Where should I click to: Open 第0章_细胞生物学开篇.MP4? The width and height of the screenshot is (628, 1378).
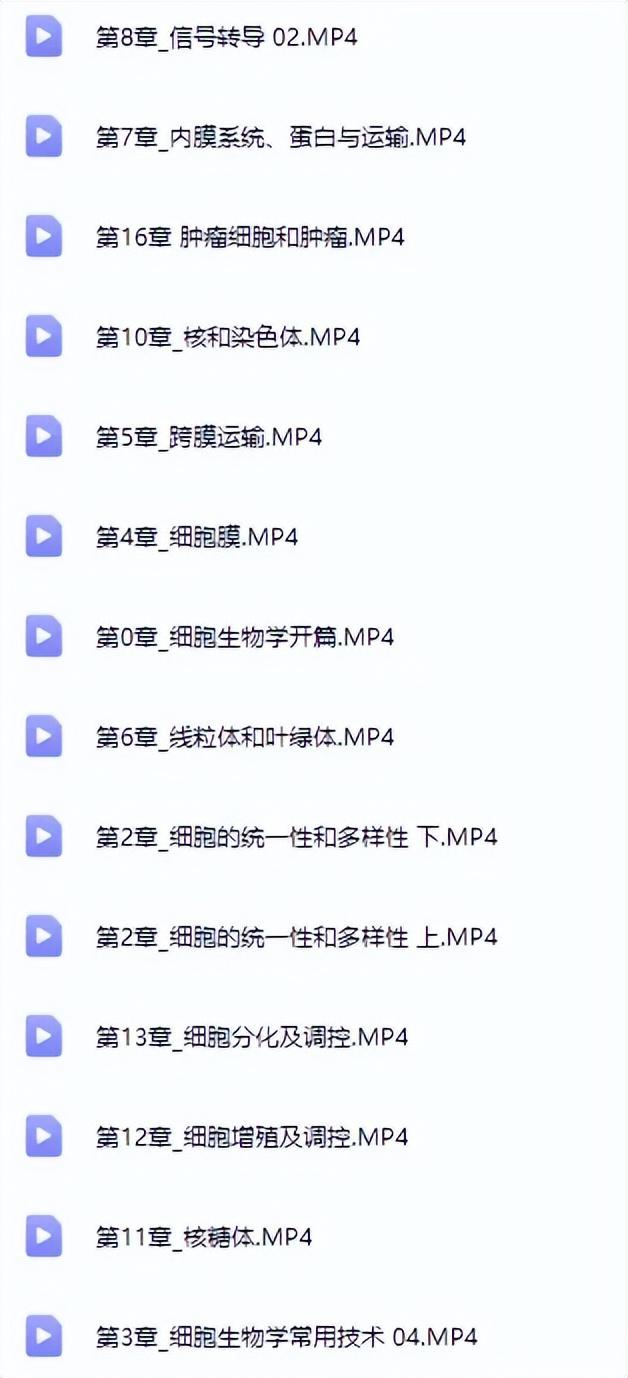tap(244, 637)
